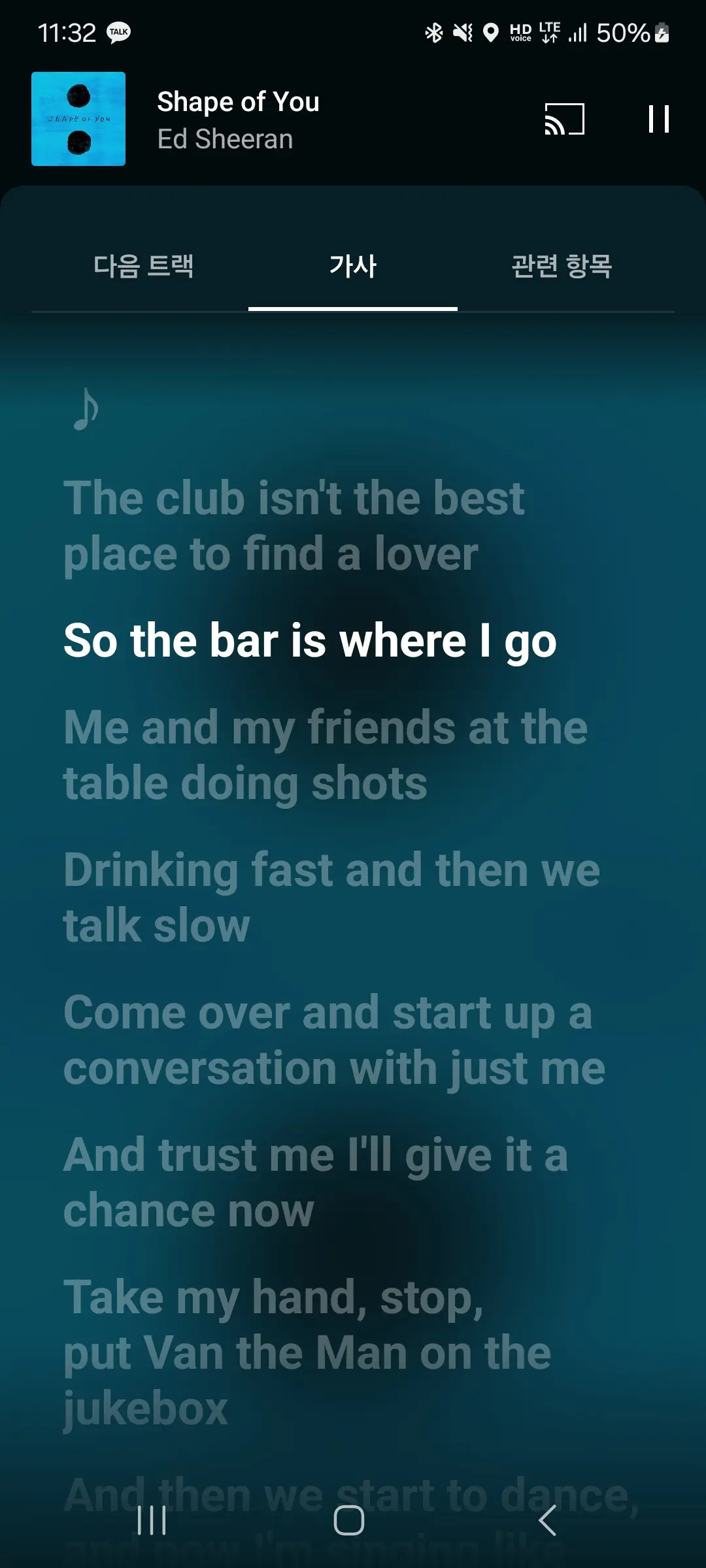Jump to lyric "Come over and start up a conversation"
Screen dimensions: 706x1568
(x=333, y=1040)
